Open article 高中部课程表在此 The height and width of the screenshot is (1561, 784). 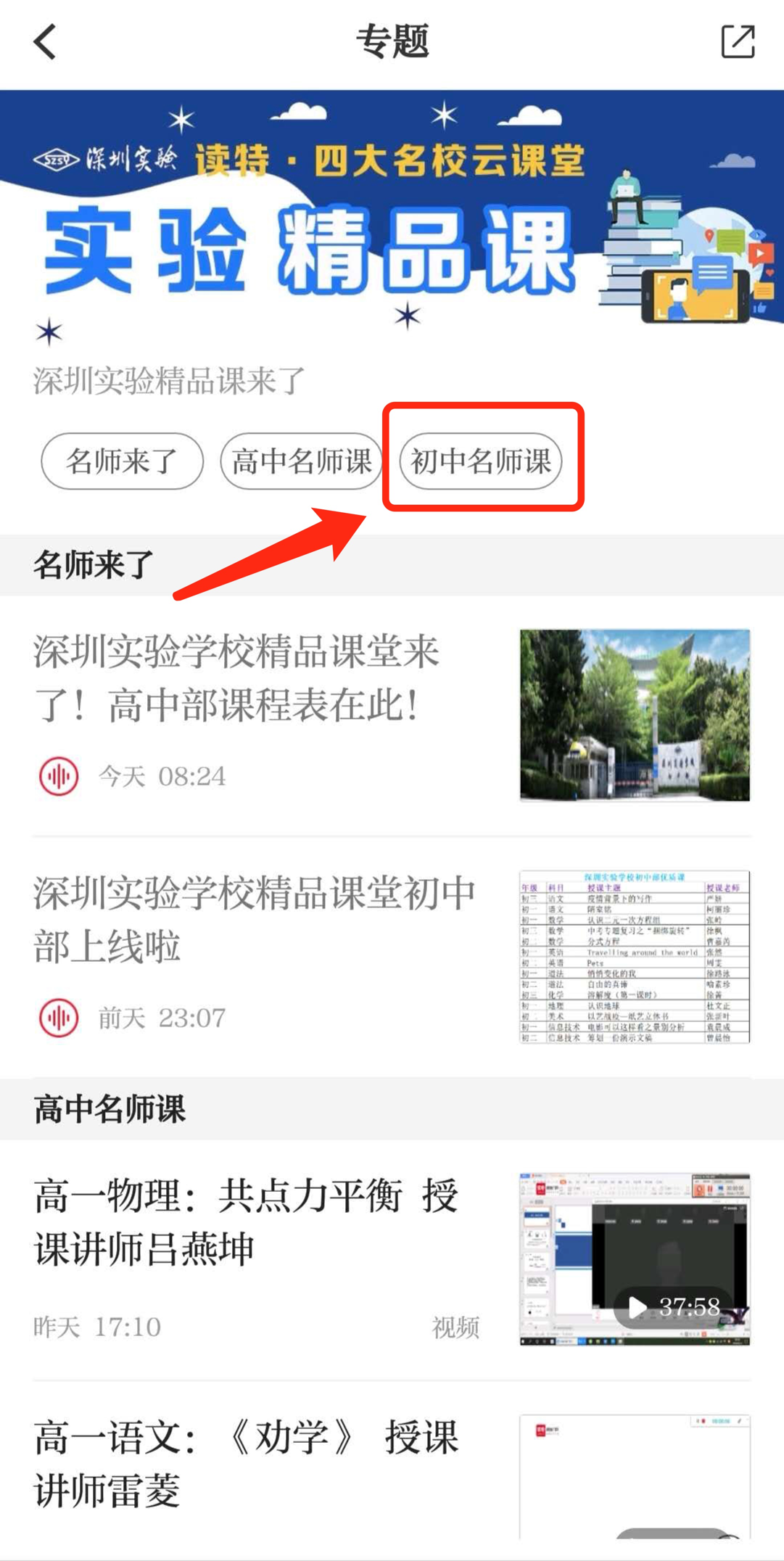[239, 678]
